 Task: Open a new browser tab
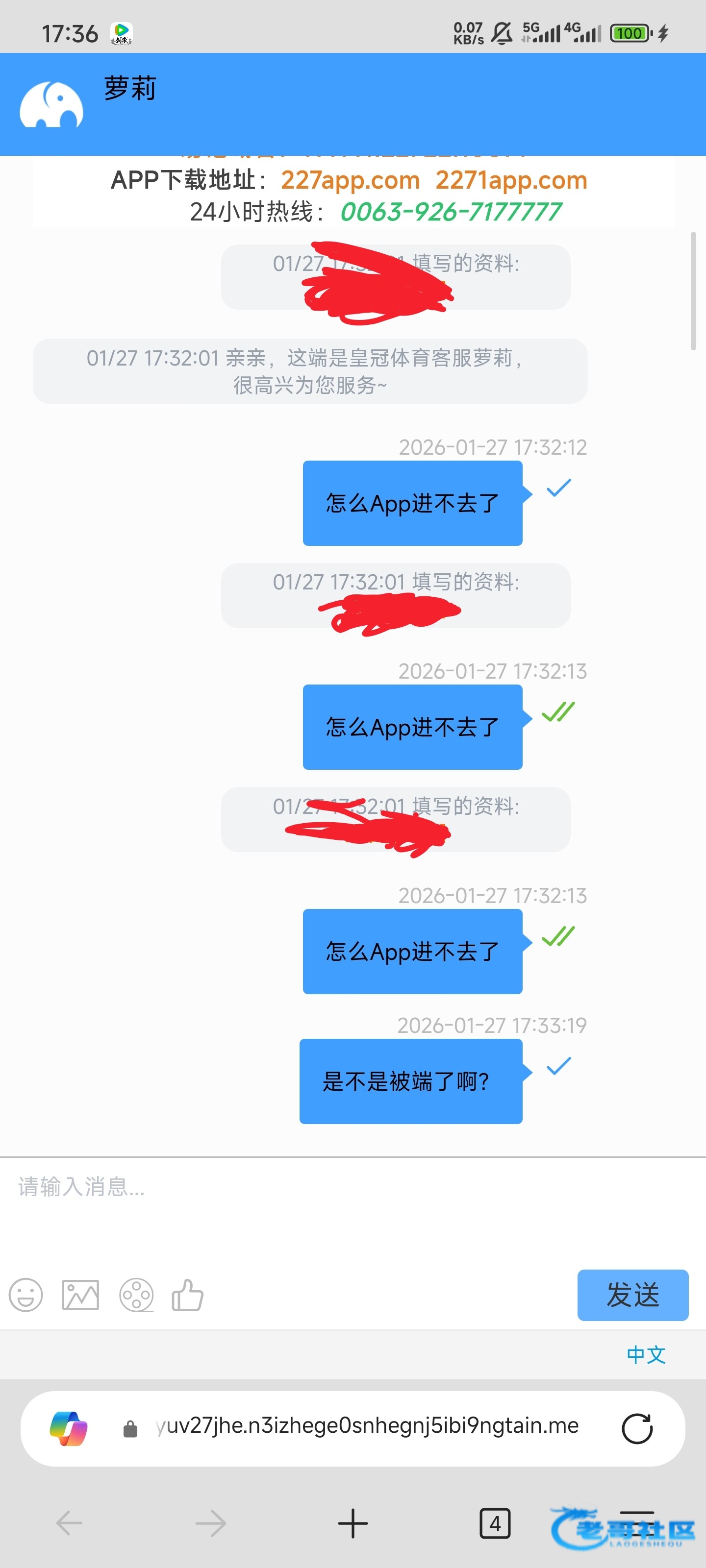[353, 1523]
